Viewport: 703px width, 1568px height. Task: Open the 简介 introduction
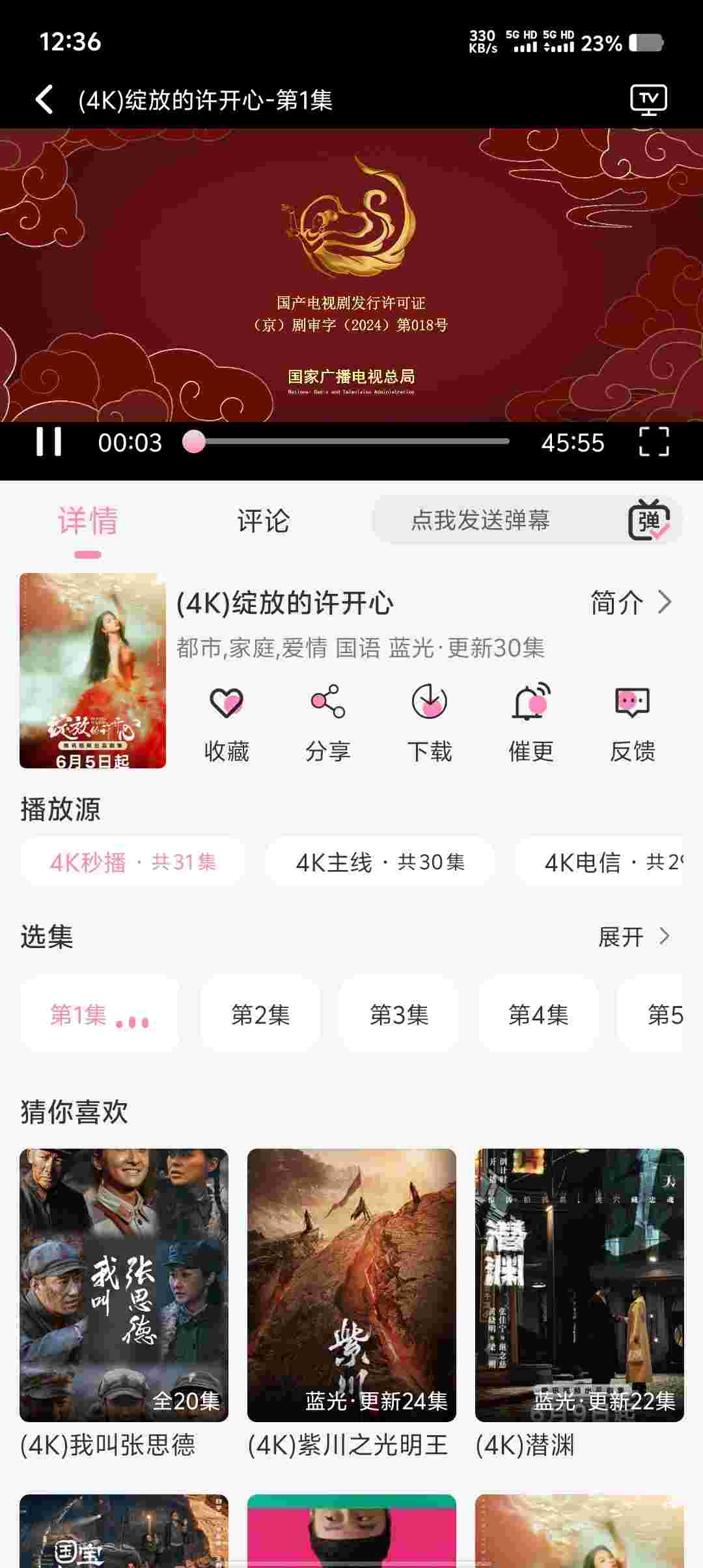coord(630,602)
